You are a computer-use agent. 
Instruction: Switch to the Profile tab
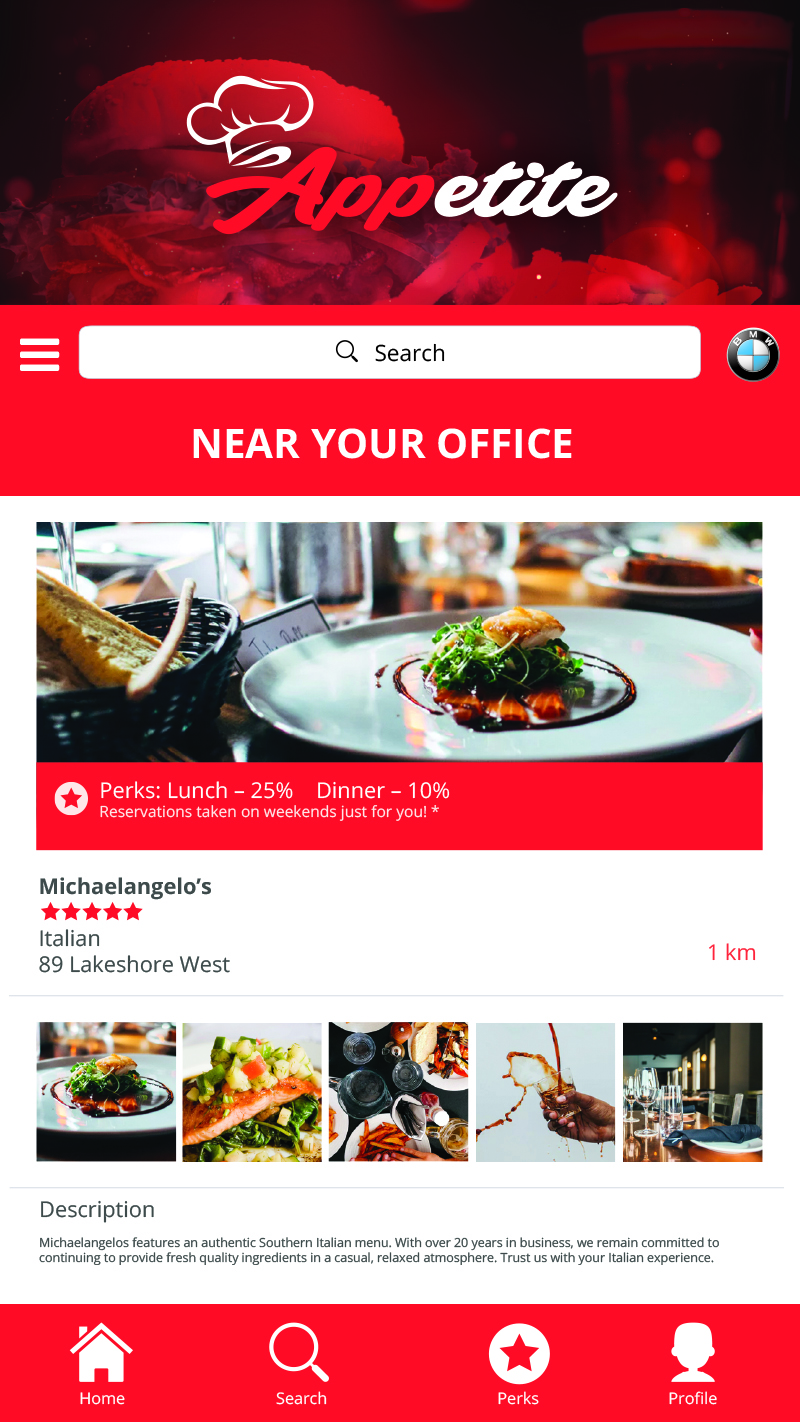(x=692, y=1364)
